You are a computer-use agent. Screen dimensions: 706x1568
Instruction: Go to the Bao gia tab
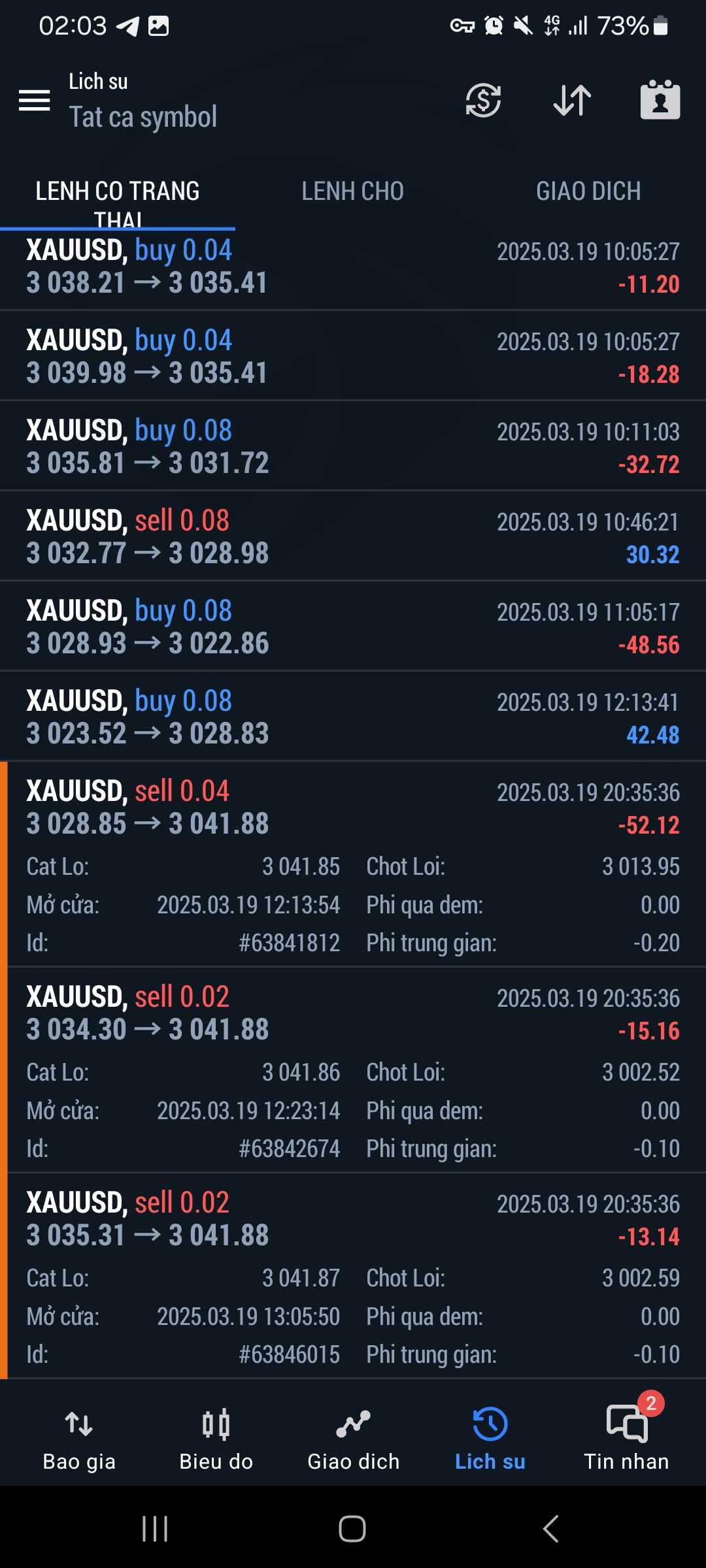(x=79, y=1439)
